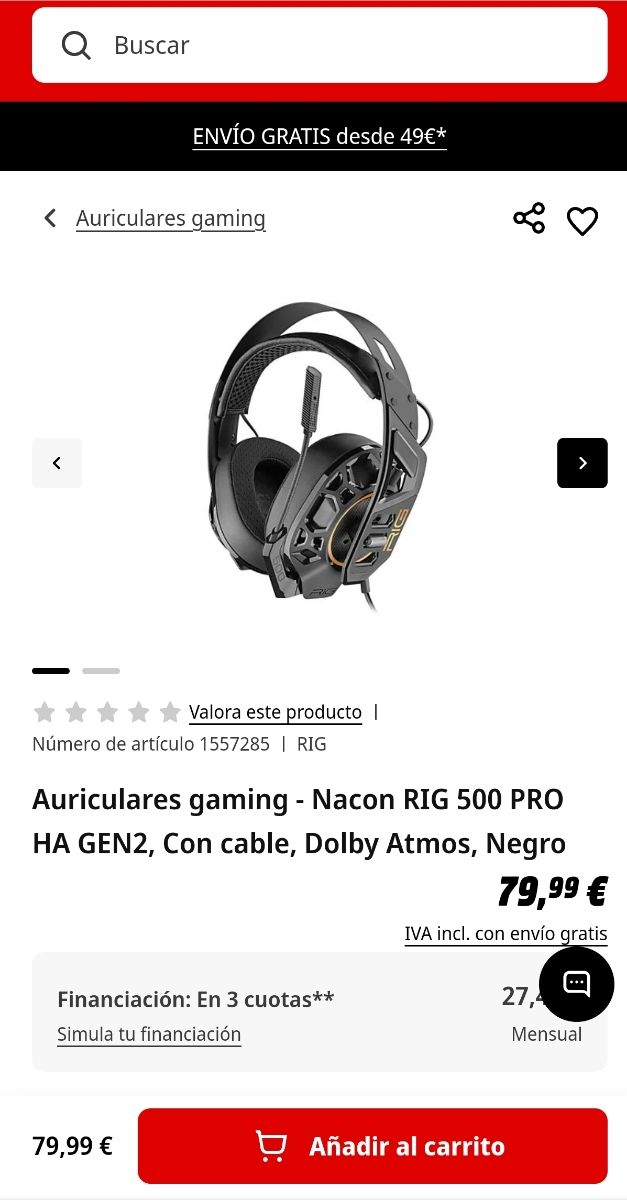The height and width of the screenshot is (1200, 627).
Task: Open Simula tu financiación
Action: 149,1034
